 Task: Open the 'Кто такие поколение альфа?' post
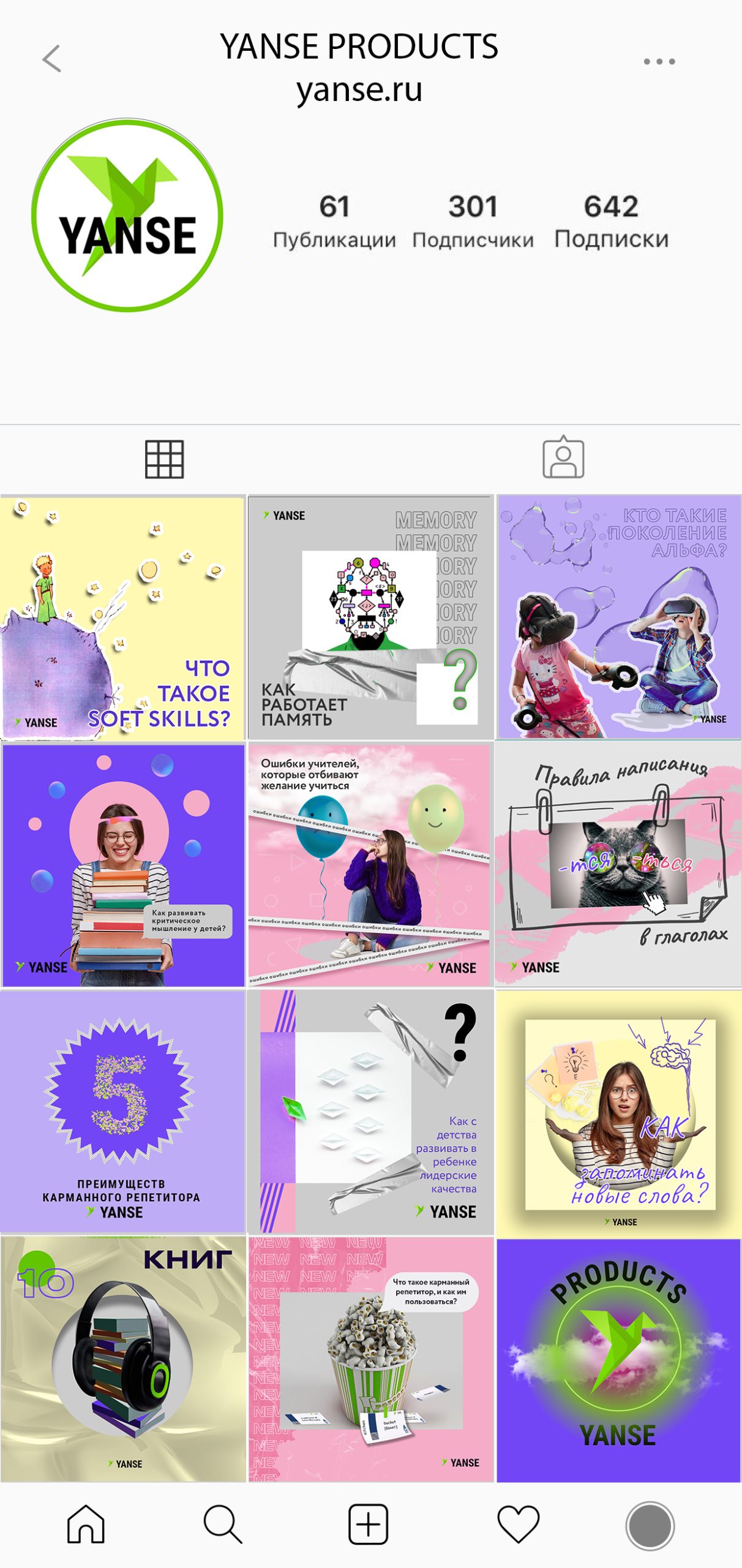pos(618,617)
